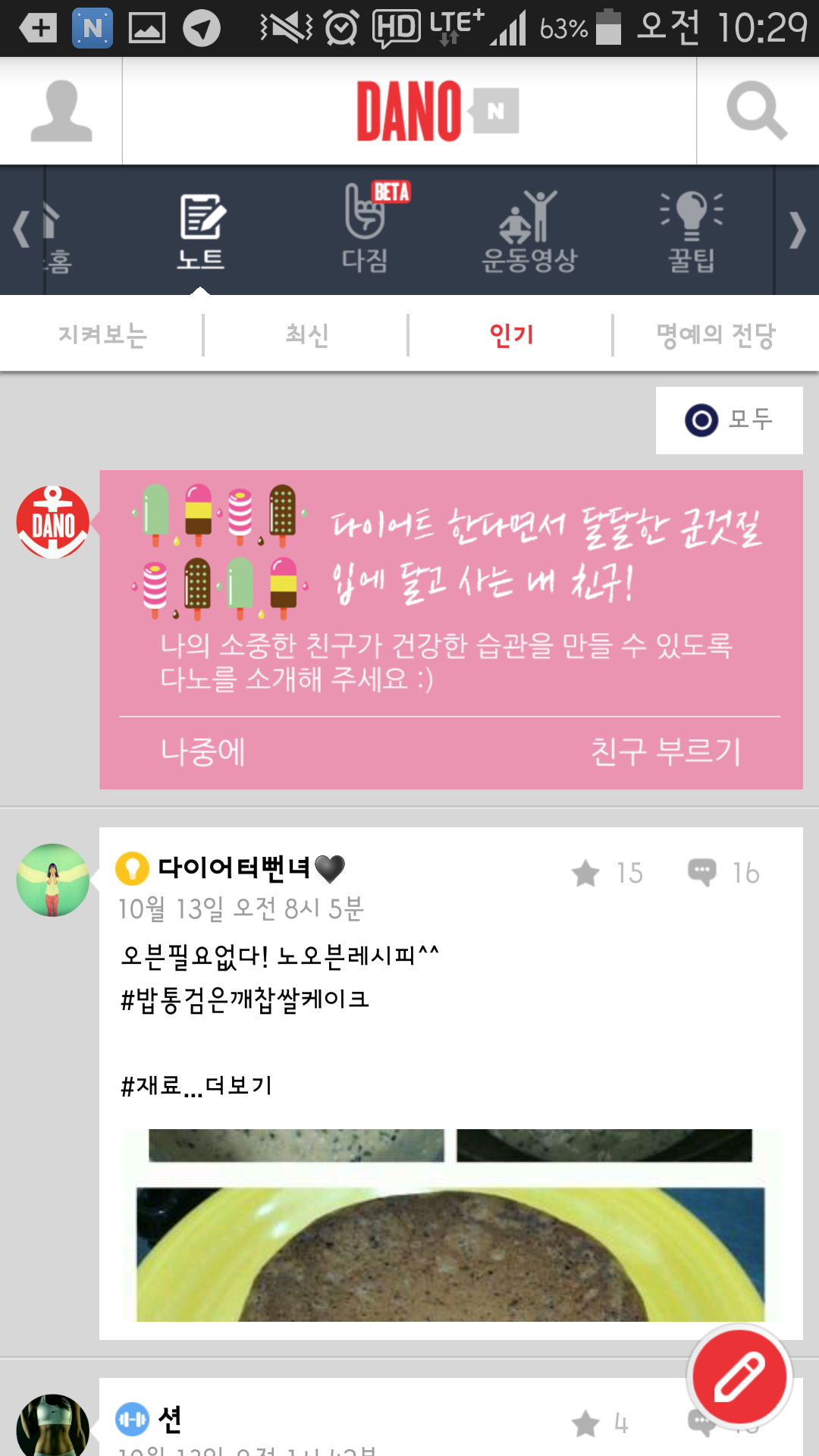
Task: Tap the left arrow of category bar
Action: (21, 230)
